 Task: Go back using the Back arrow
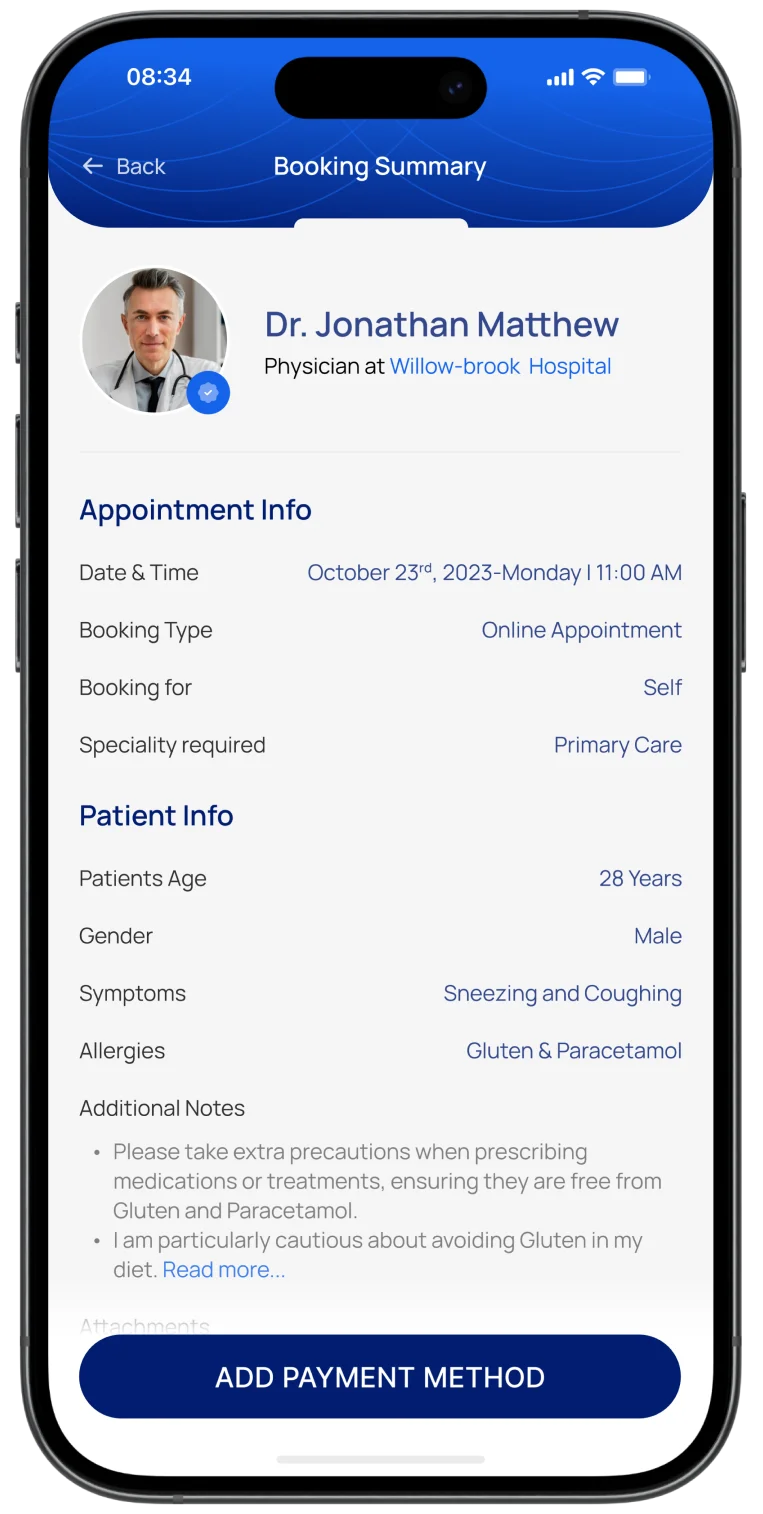[x=93, y=166]
